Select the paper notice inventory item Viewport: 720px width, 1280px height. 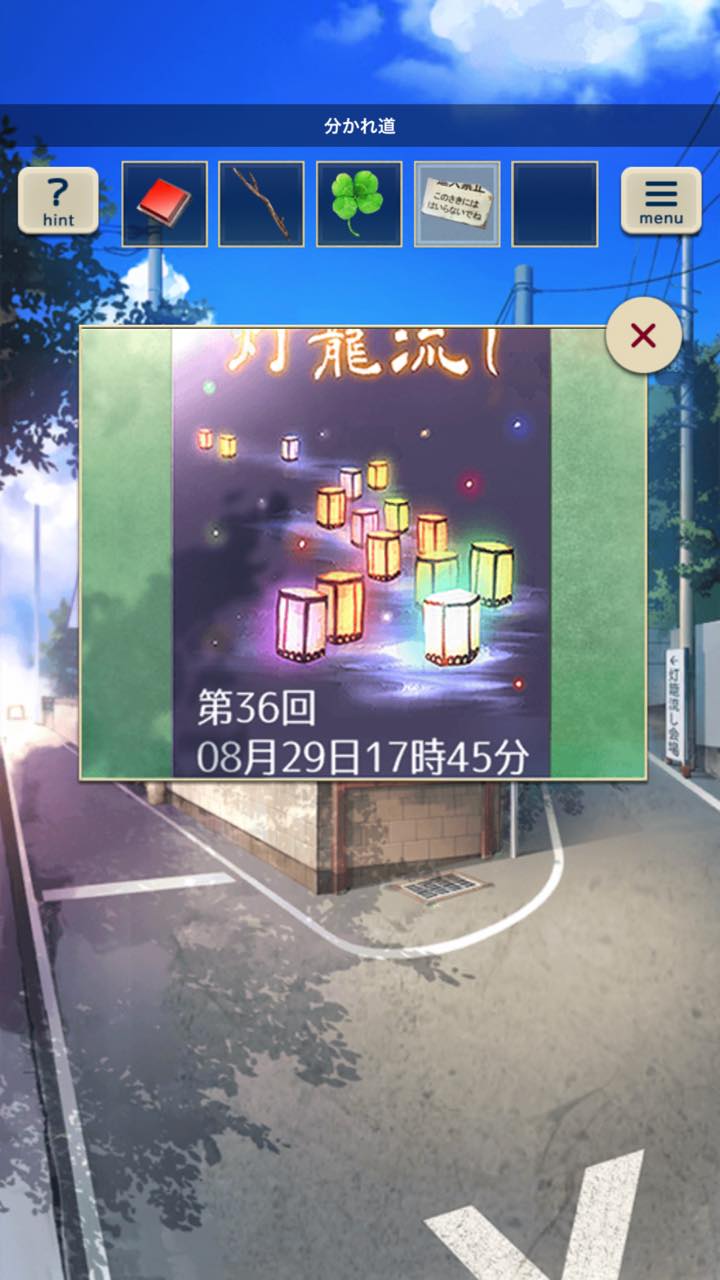click(457, 204)
